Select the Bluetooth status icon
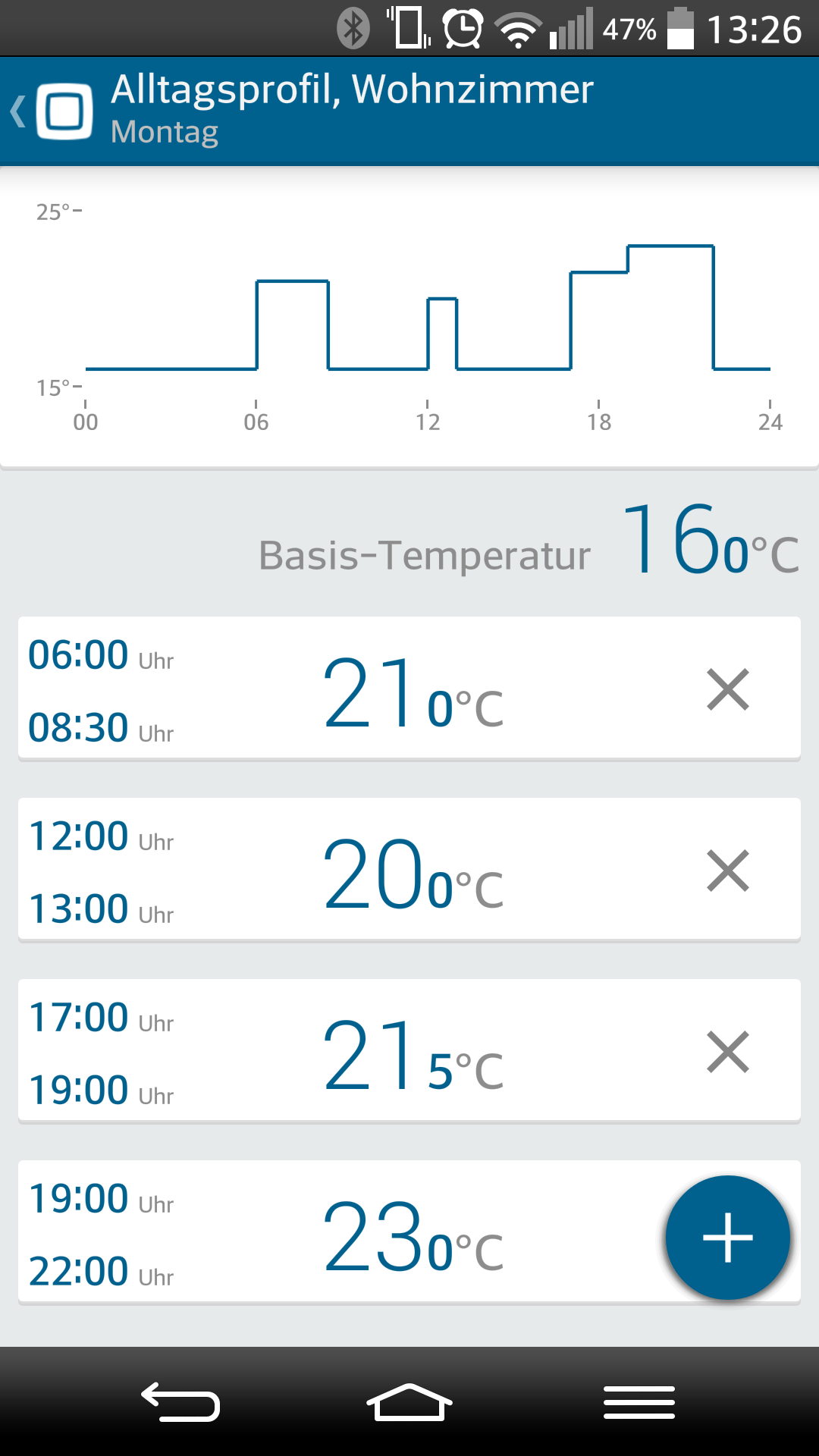The image size is (819, 1456). [x=352, y=29]
